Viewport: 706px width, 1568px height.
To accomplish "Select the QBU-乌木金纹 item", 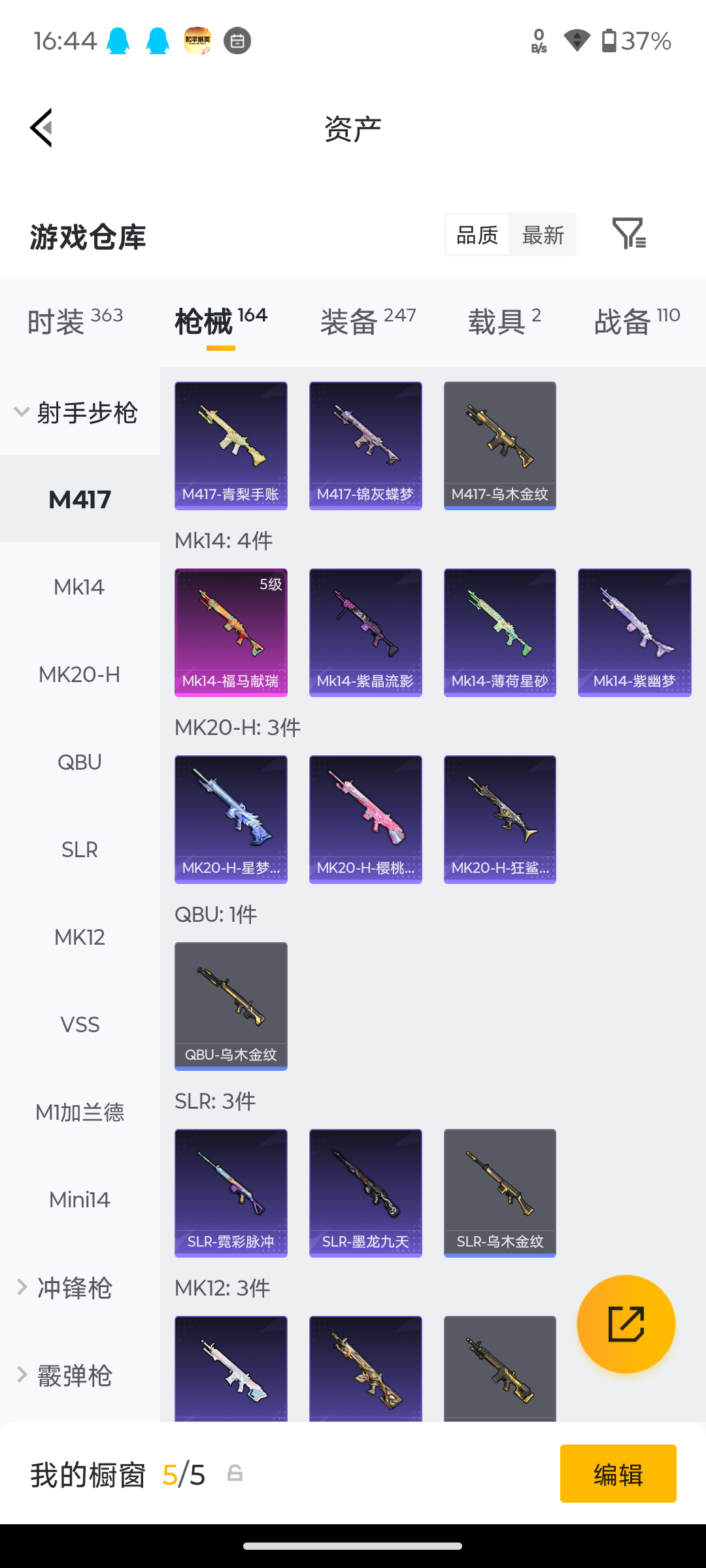I will coord(231,1006).
